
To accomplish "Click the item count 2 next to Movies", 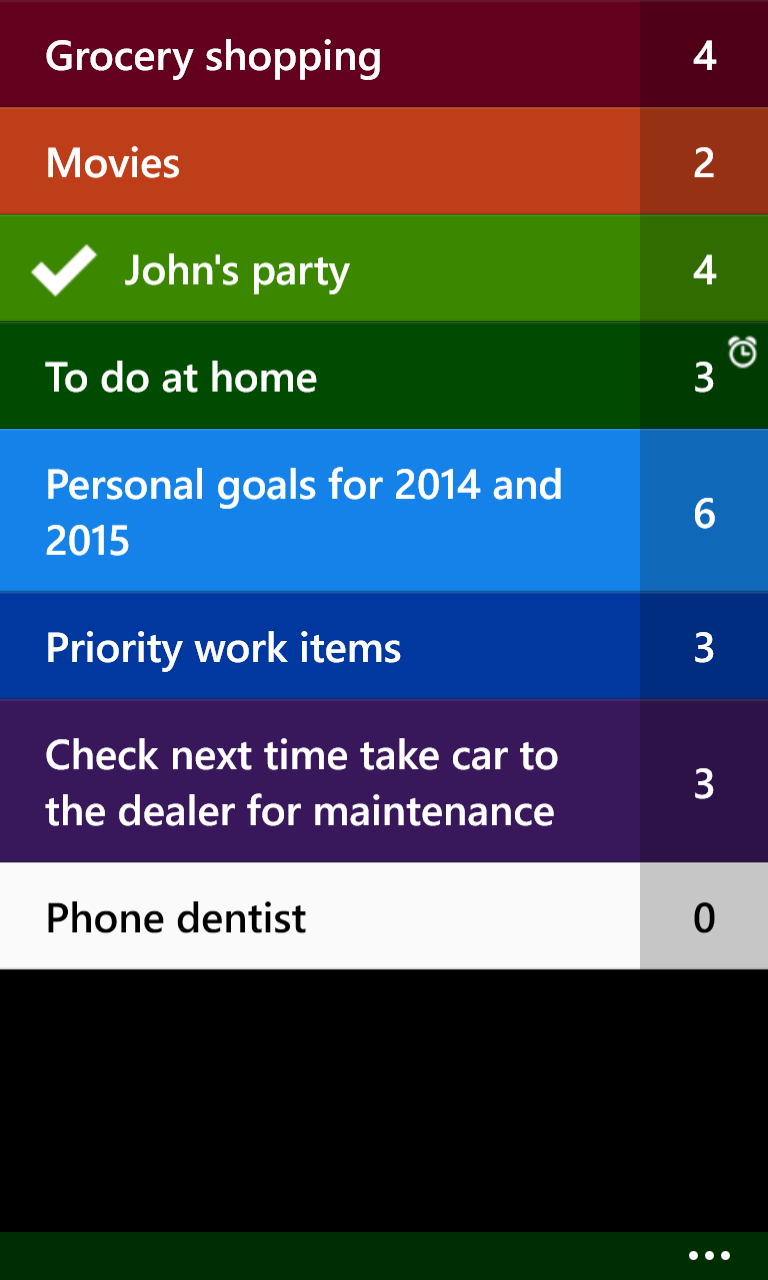I will coord(704,162).
